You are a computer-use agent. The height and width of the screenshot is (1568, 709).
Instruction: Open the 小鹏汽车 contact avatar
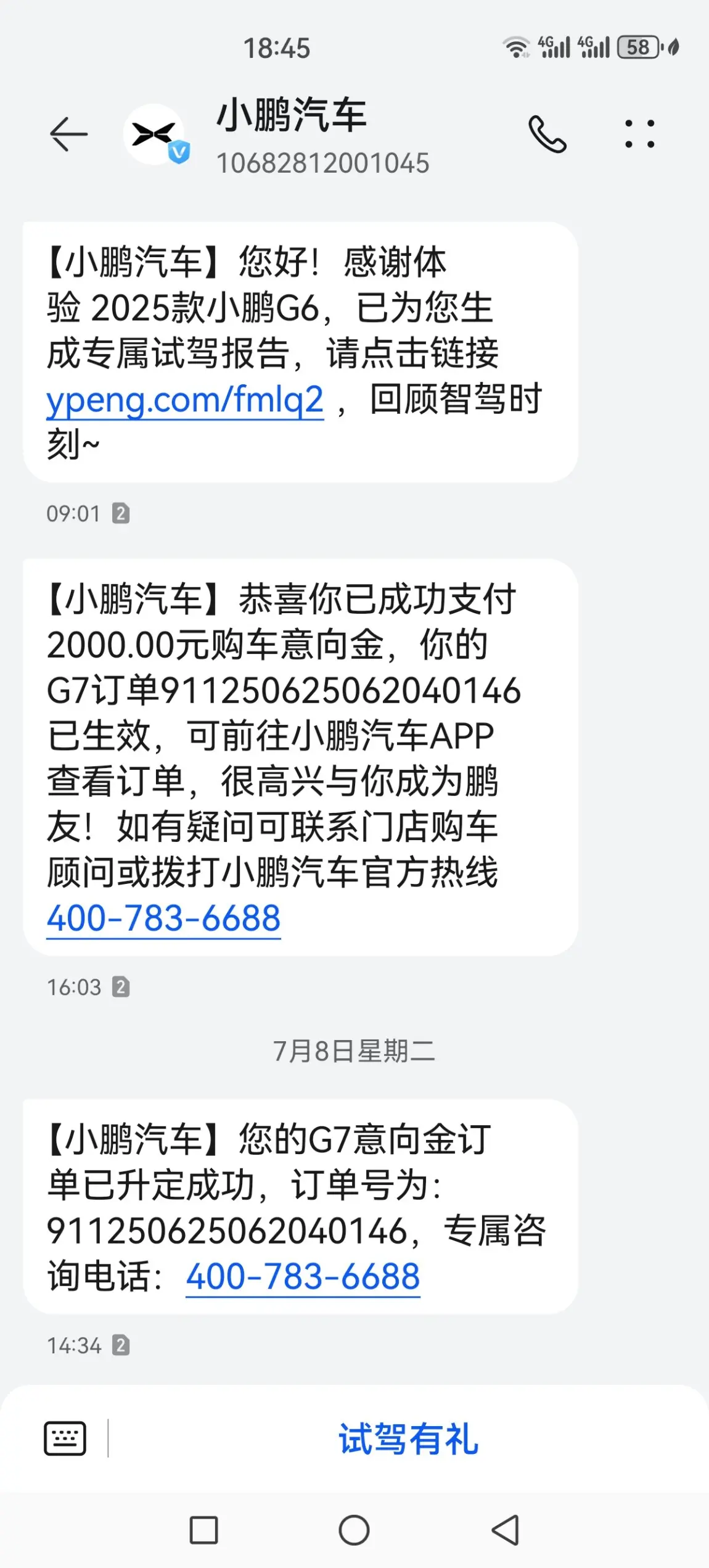tap(155, 134)
